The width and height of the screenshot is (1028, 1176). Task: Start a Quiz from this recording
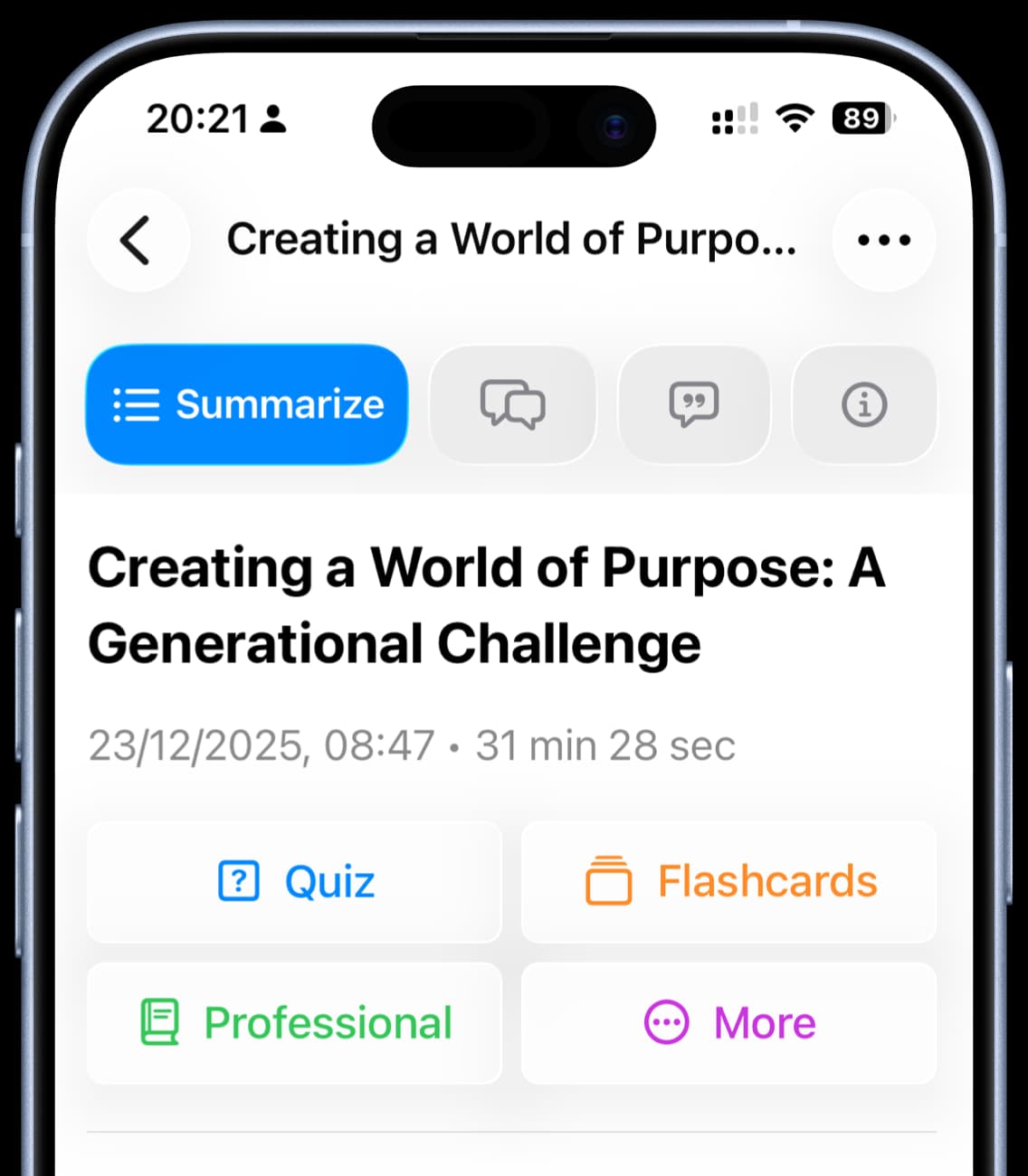click(295, 882)
